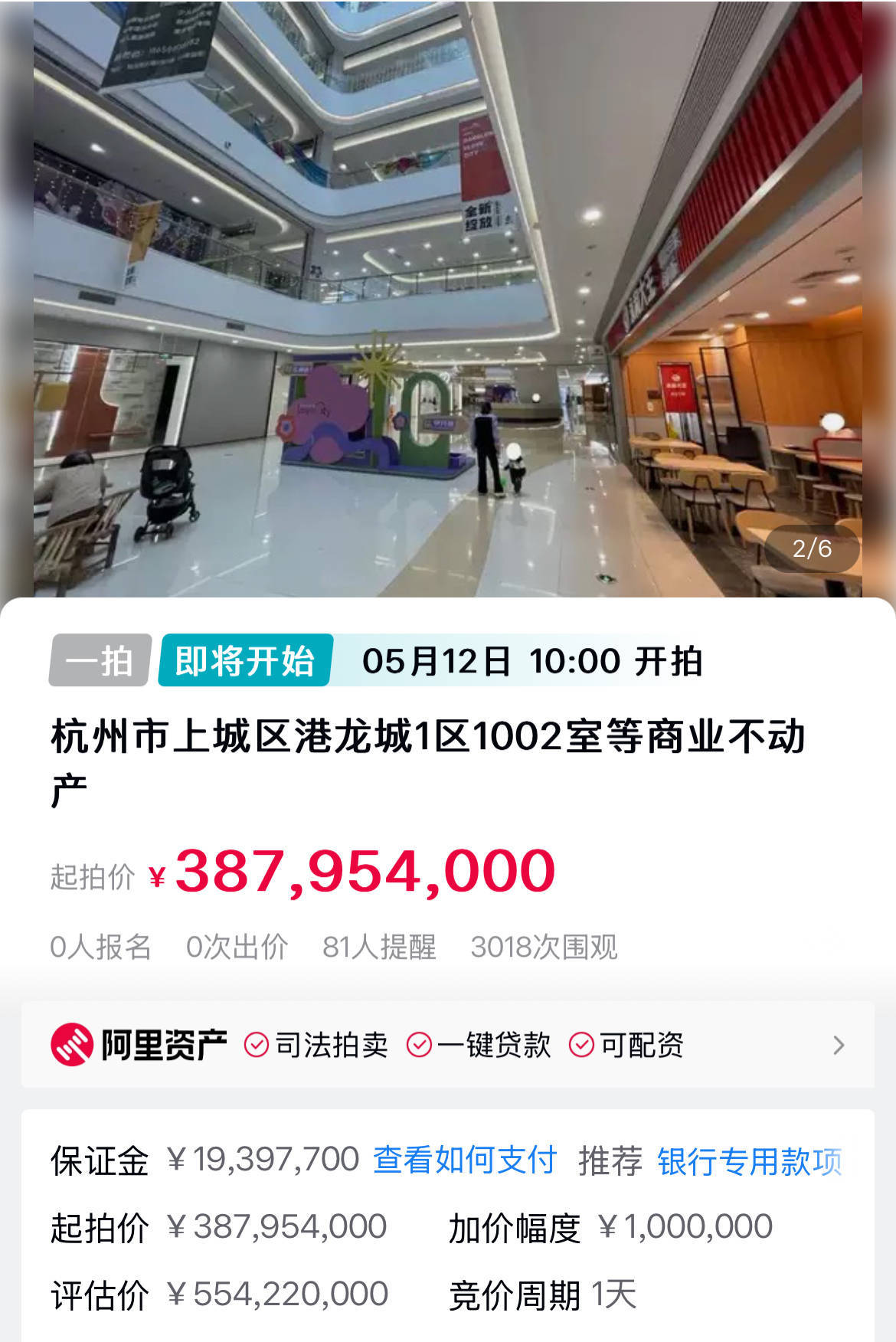The width and height of the screenshot is (896, 1342).
Task: Open the 查看如何支付 link
Action: pyautogui.click(x=464, y=1160)
